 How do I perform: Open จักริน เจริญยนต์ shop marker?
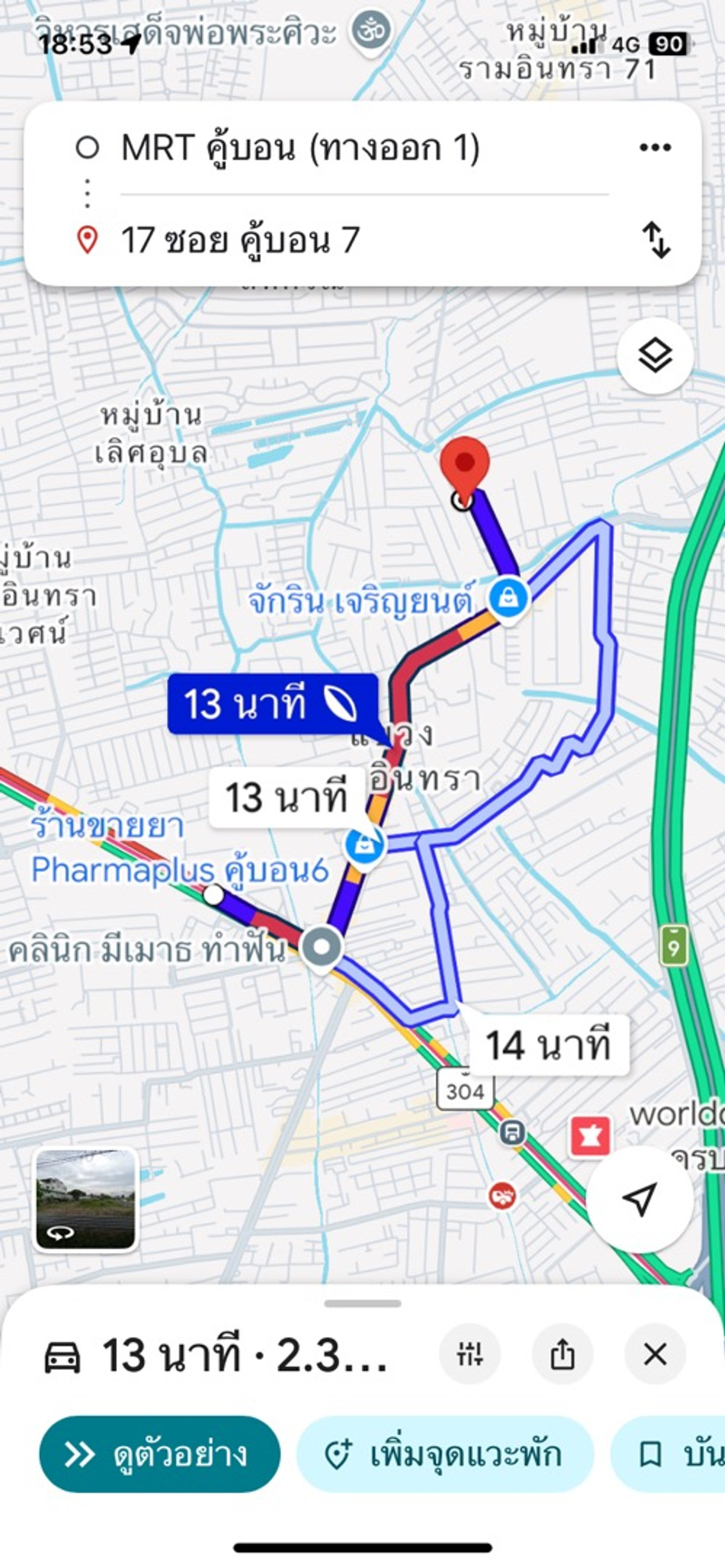[x=508, y=598]
